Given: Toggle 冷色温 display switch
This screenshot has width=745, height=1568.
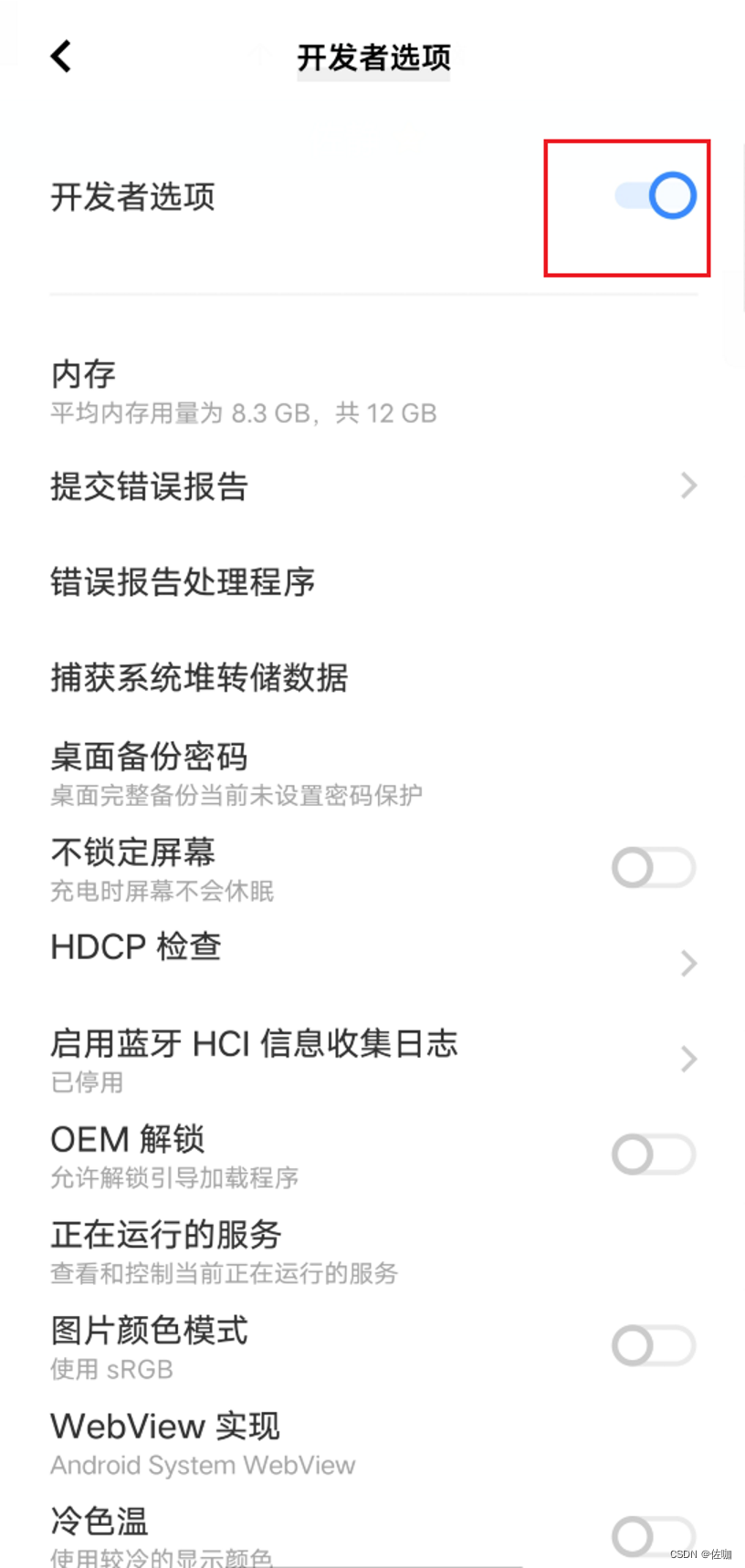Looking at the screenshot, I should click(x=654, y=1536).
